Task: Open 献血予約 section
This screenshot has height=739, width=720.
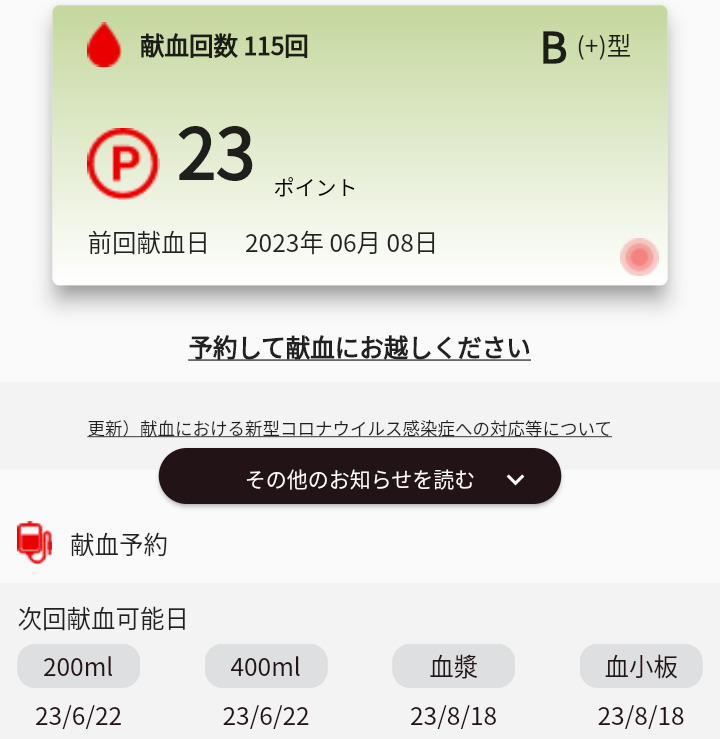Action: pyautogui.click(x=118, y=545)
